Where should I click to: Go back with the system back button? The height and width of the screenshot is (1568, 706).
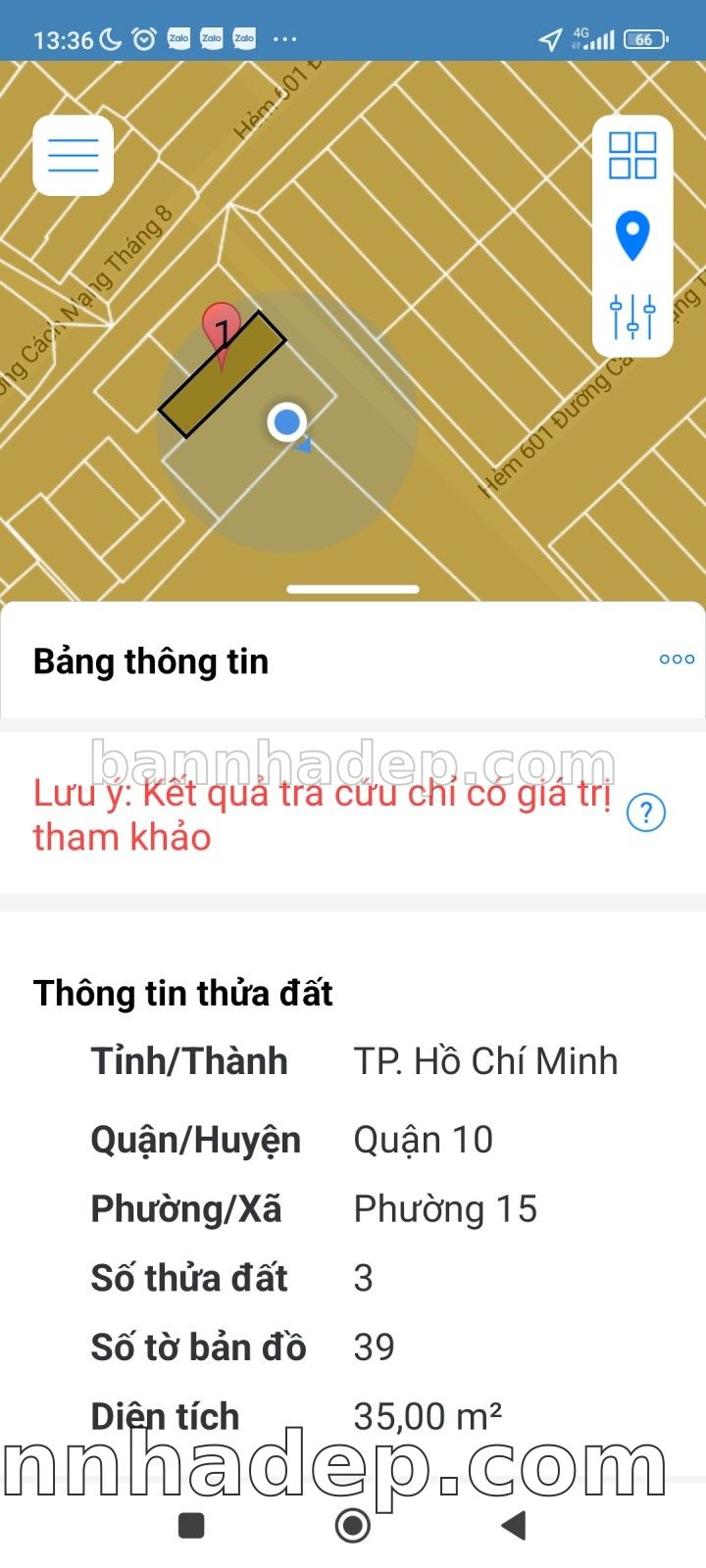pos(514,1525)
